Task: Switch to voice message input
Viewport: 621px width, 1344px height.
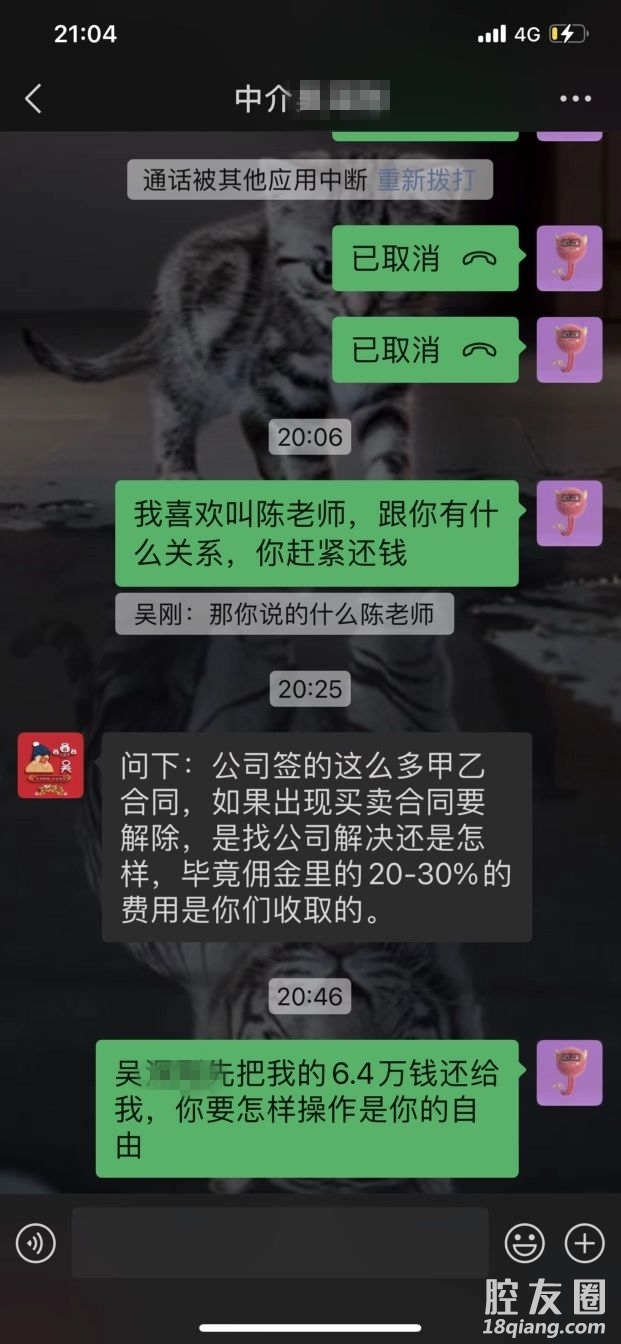Action: (x=36, y=1243)
